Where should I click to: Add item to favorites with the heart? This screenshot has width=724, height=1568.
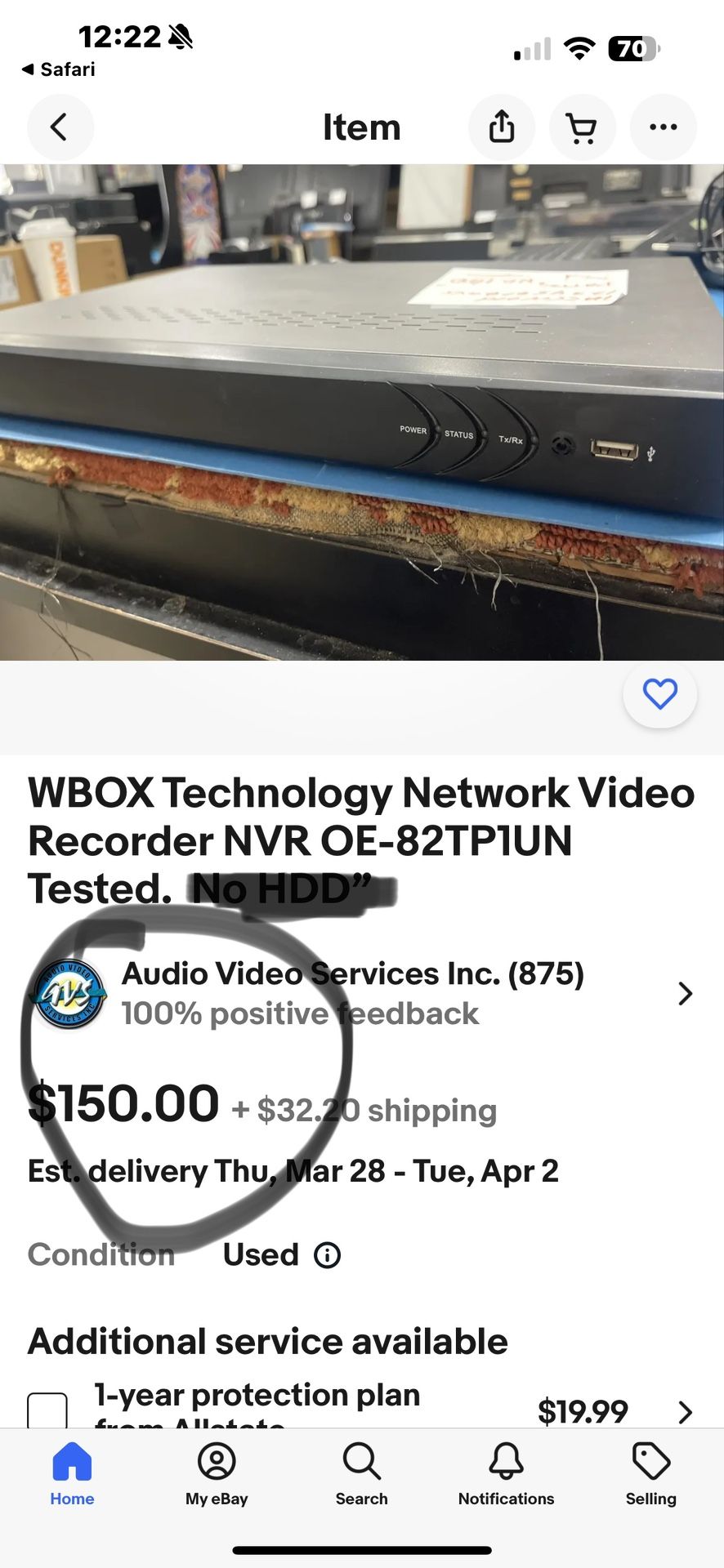(x=660, y=694)
